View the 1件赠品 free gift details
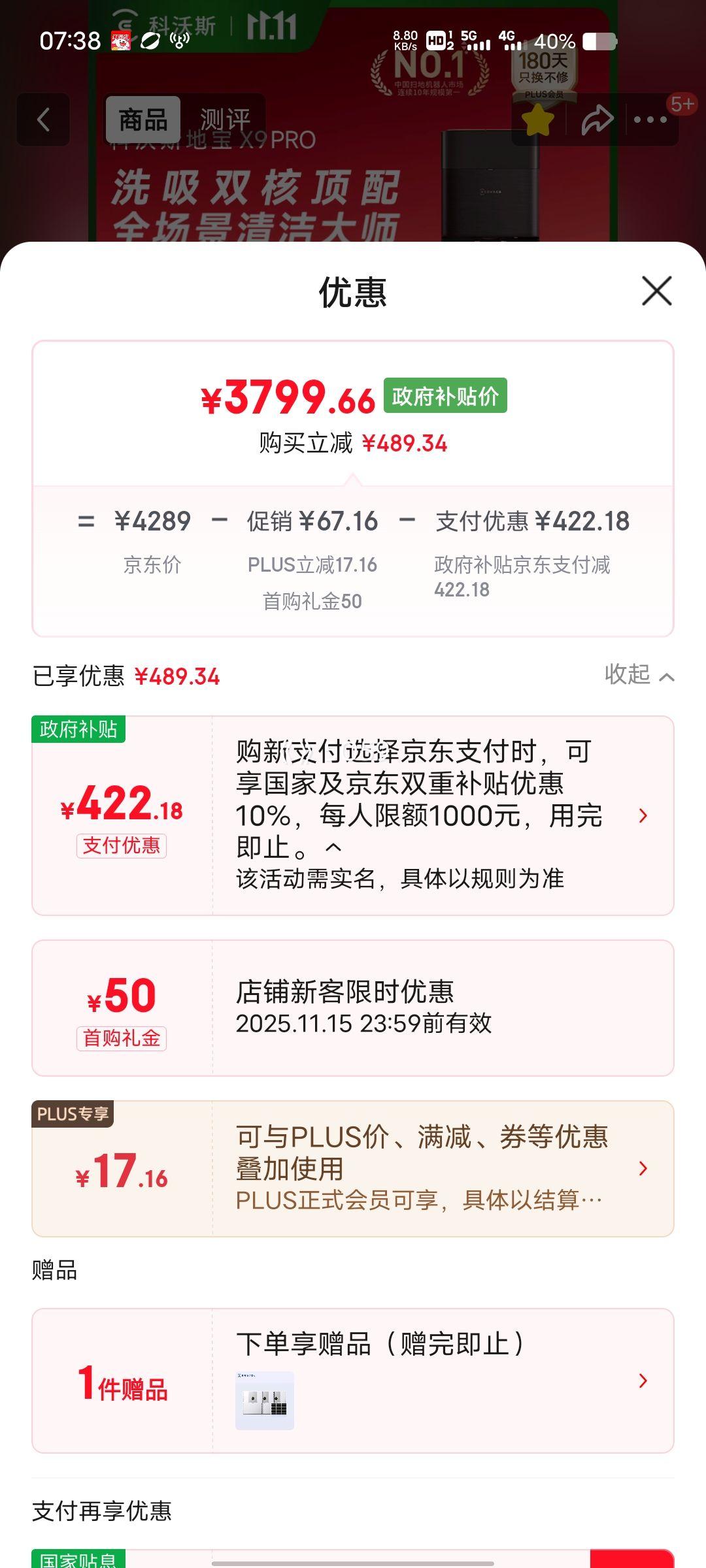706x1568 pixels. point(643,1380)
